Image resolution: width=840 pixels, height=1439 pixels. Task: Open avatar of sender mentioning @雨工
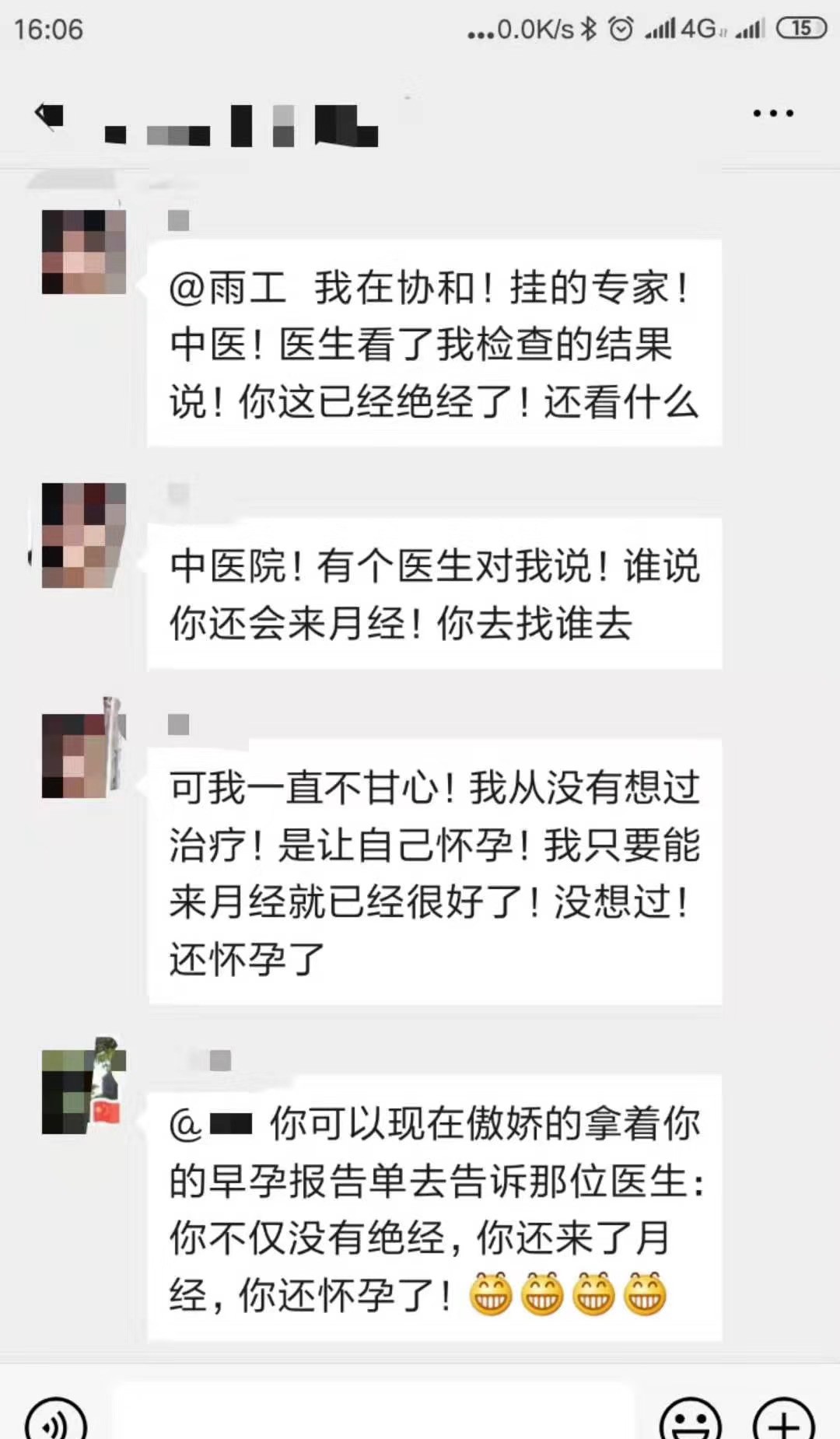pyautogui.click(x=84, y=251)
